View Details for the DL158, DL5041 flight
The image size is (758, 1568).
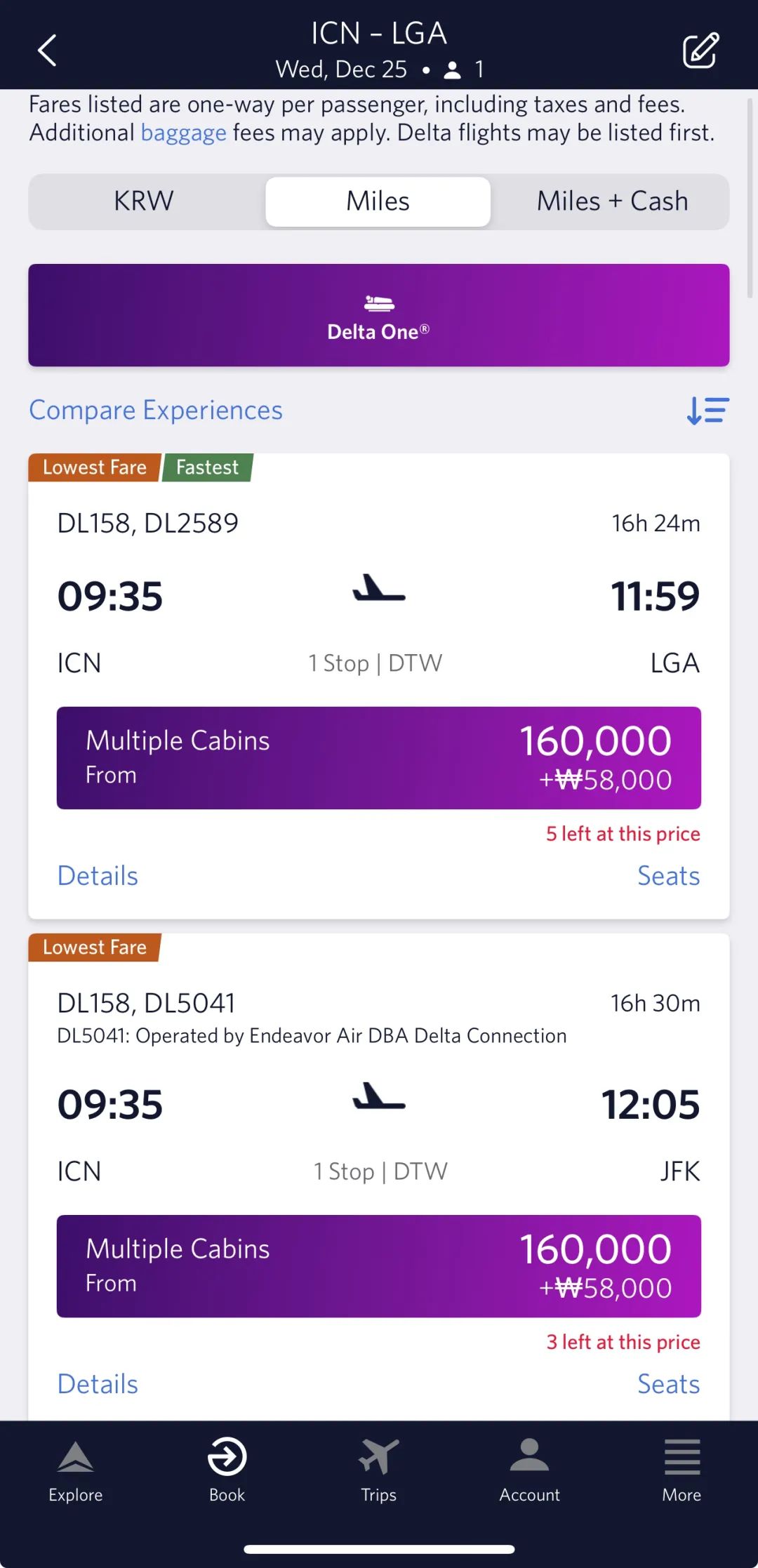pyautogui.click(x=98, y=1384)
